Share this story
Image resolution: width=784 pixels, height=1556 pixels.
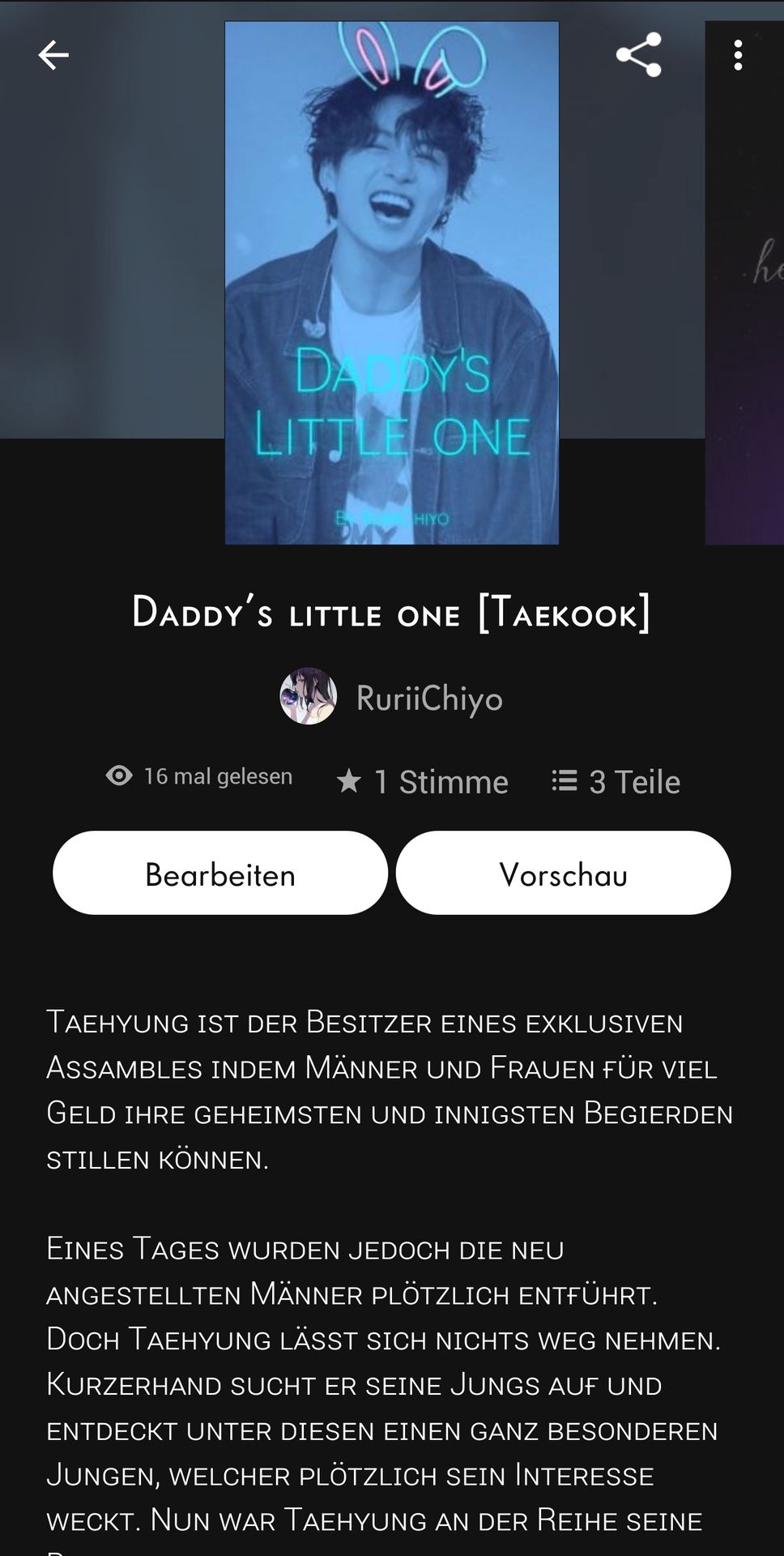pos(638,55)
